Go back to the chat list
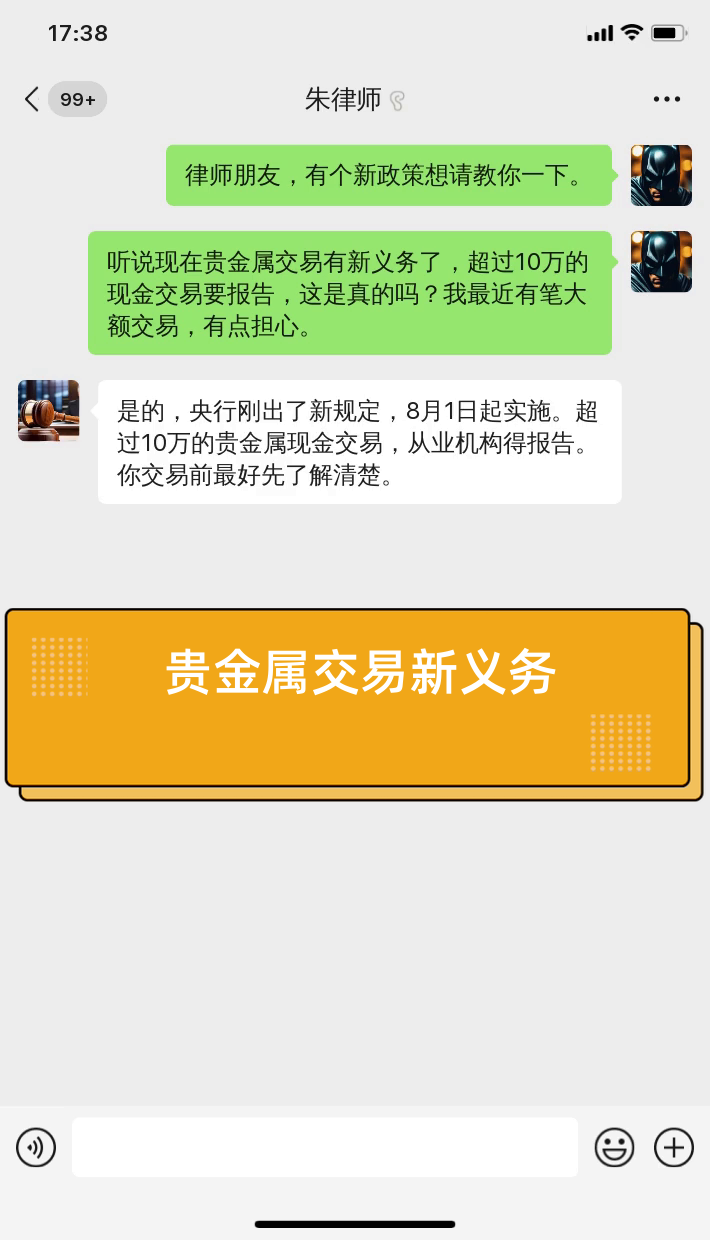The height and width of the screenshot is (1240, 710). pyautogui.click(x=32, y=99)
